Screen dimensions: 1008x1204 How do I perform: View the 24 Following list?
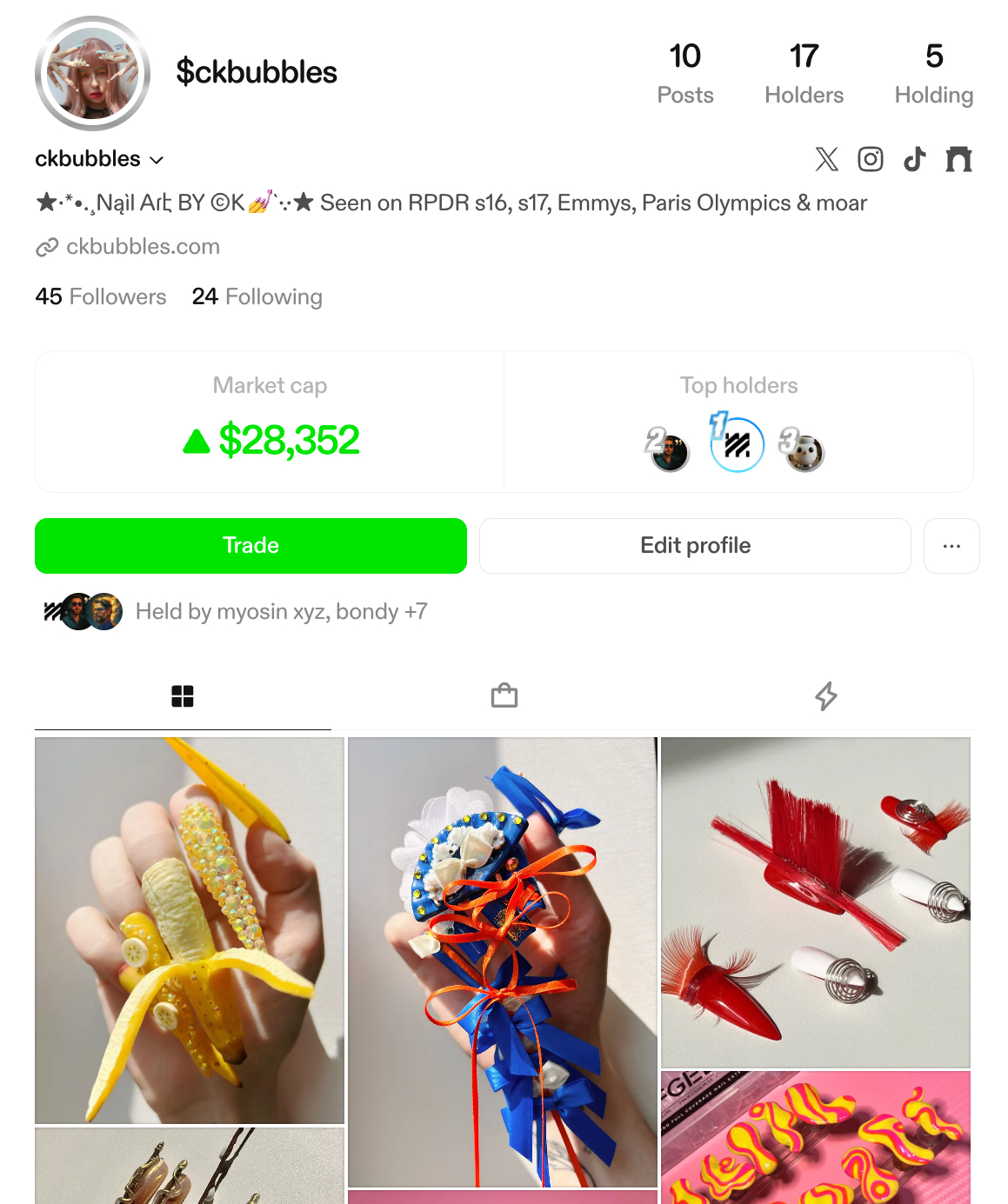point(257,297)
